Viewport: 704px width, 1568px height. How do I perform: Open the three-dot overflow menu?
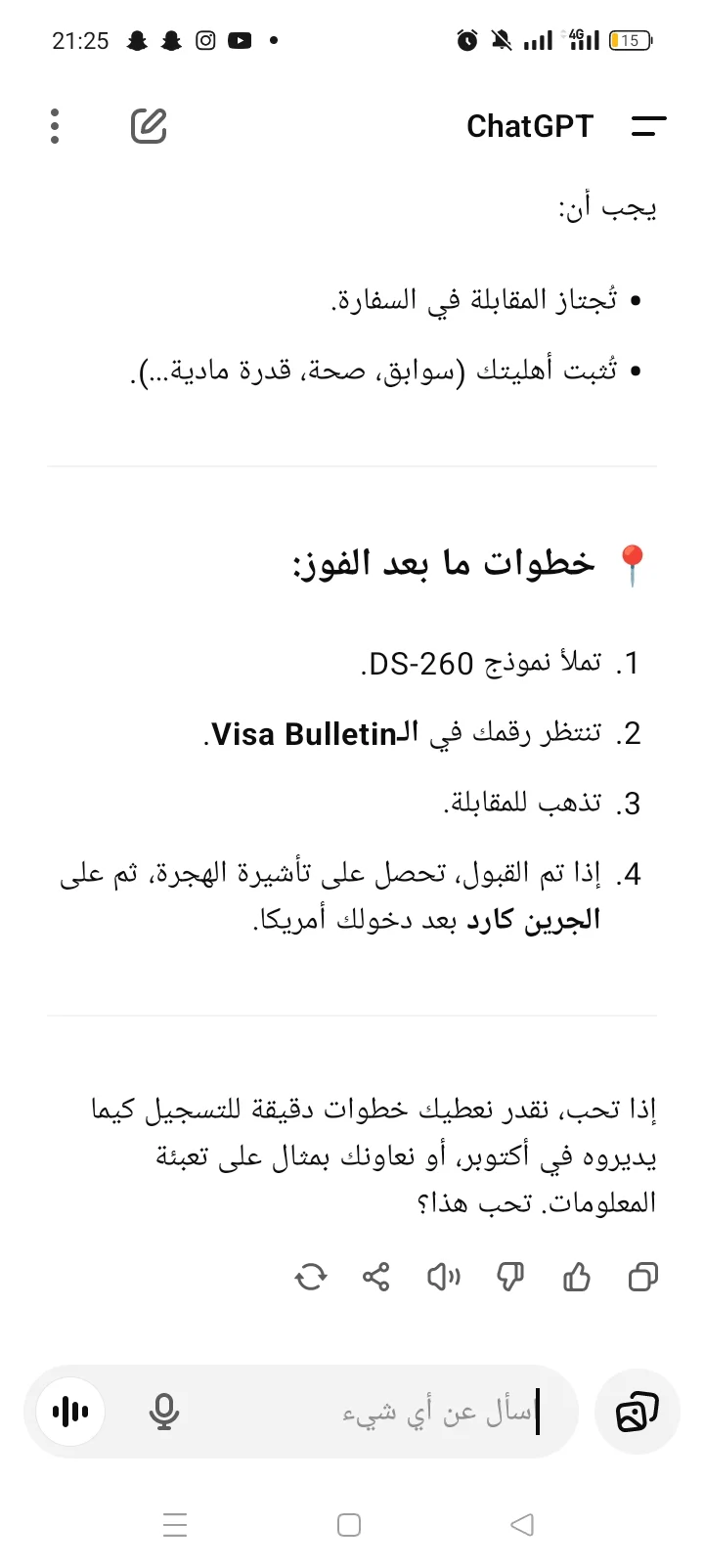click(x=55, y=126)
